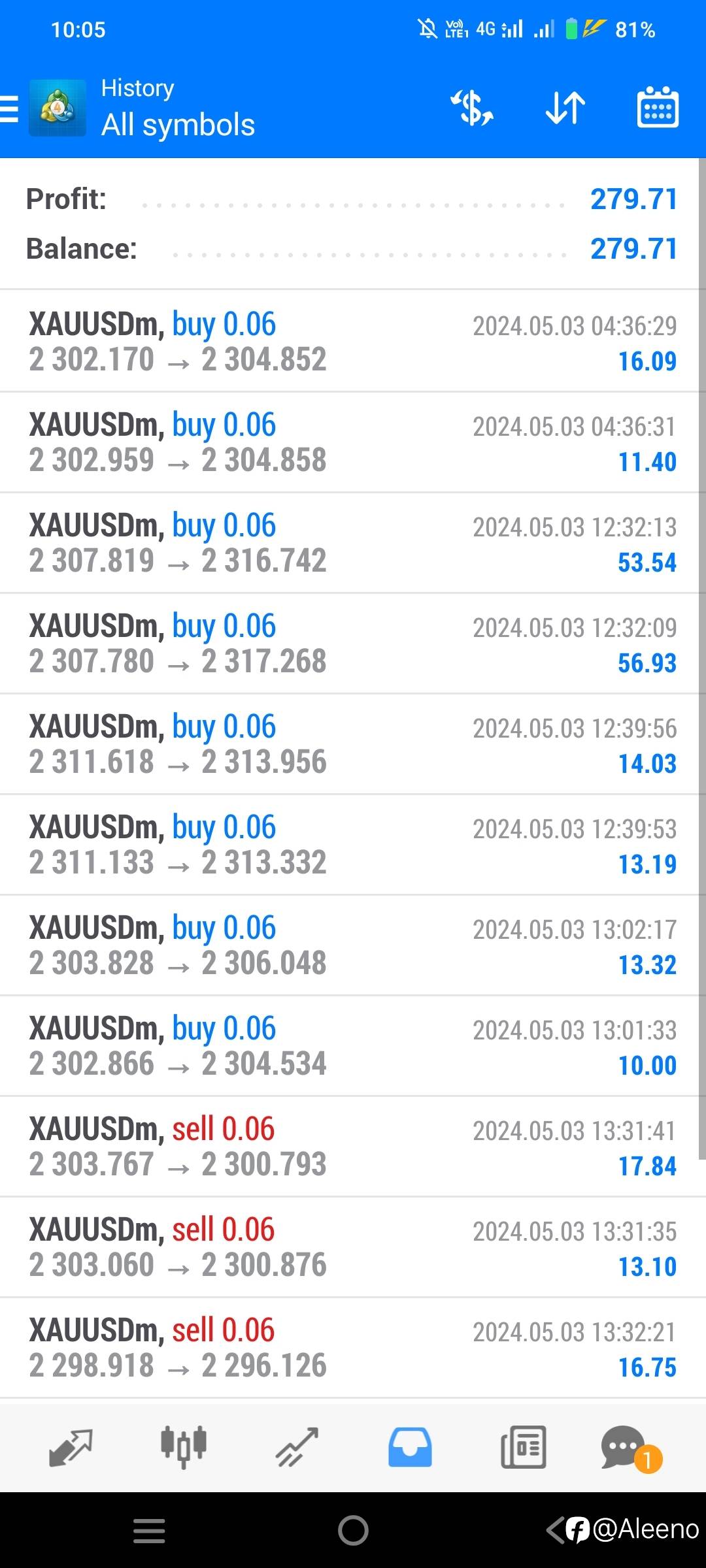Open the currency symbol filter icon
The height and width of the screenshot is (1568, 706).
[x=472, y=108]
